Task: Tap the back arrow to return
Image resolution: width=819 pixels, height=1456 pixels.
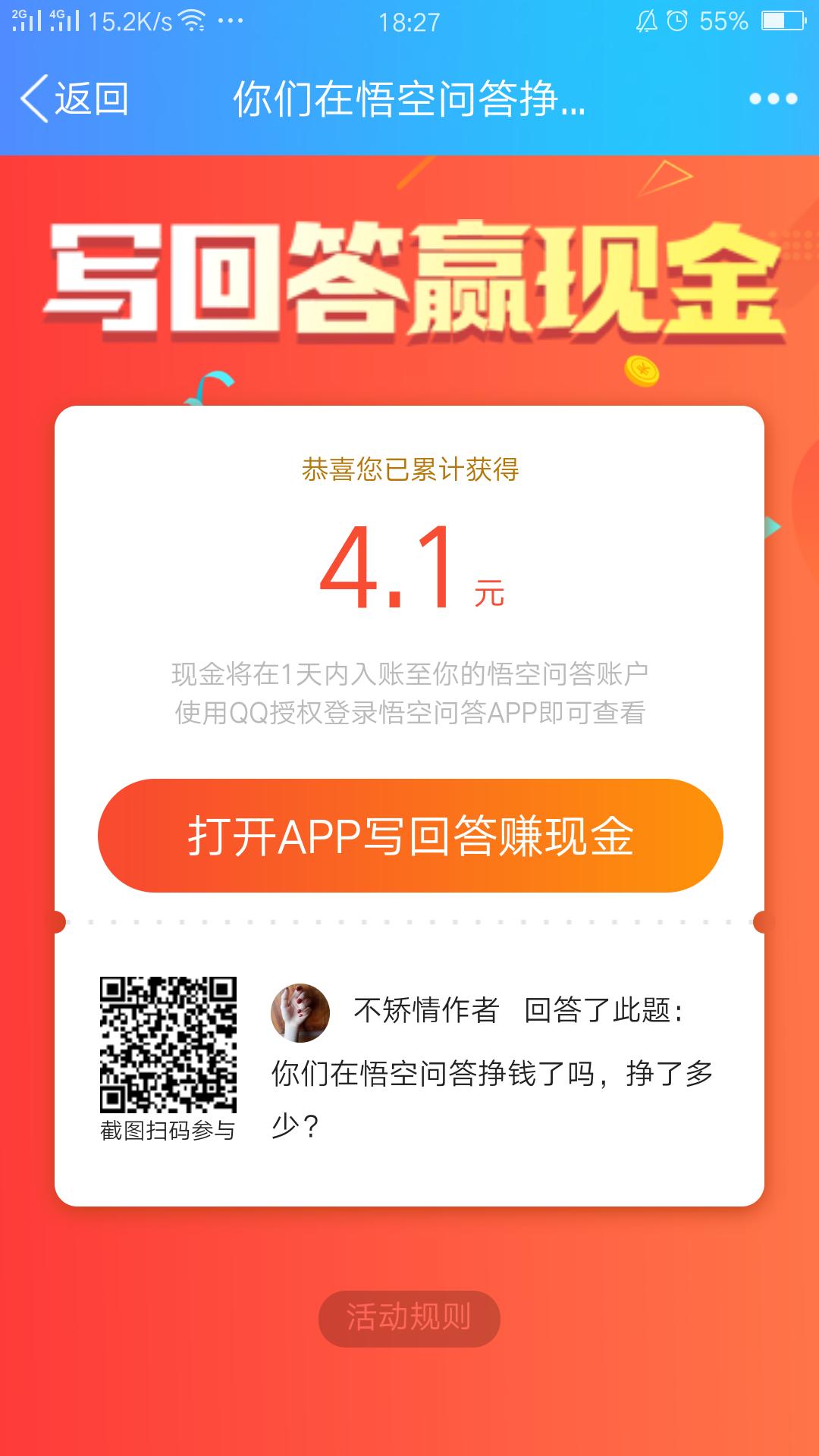Action: 36,99
